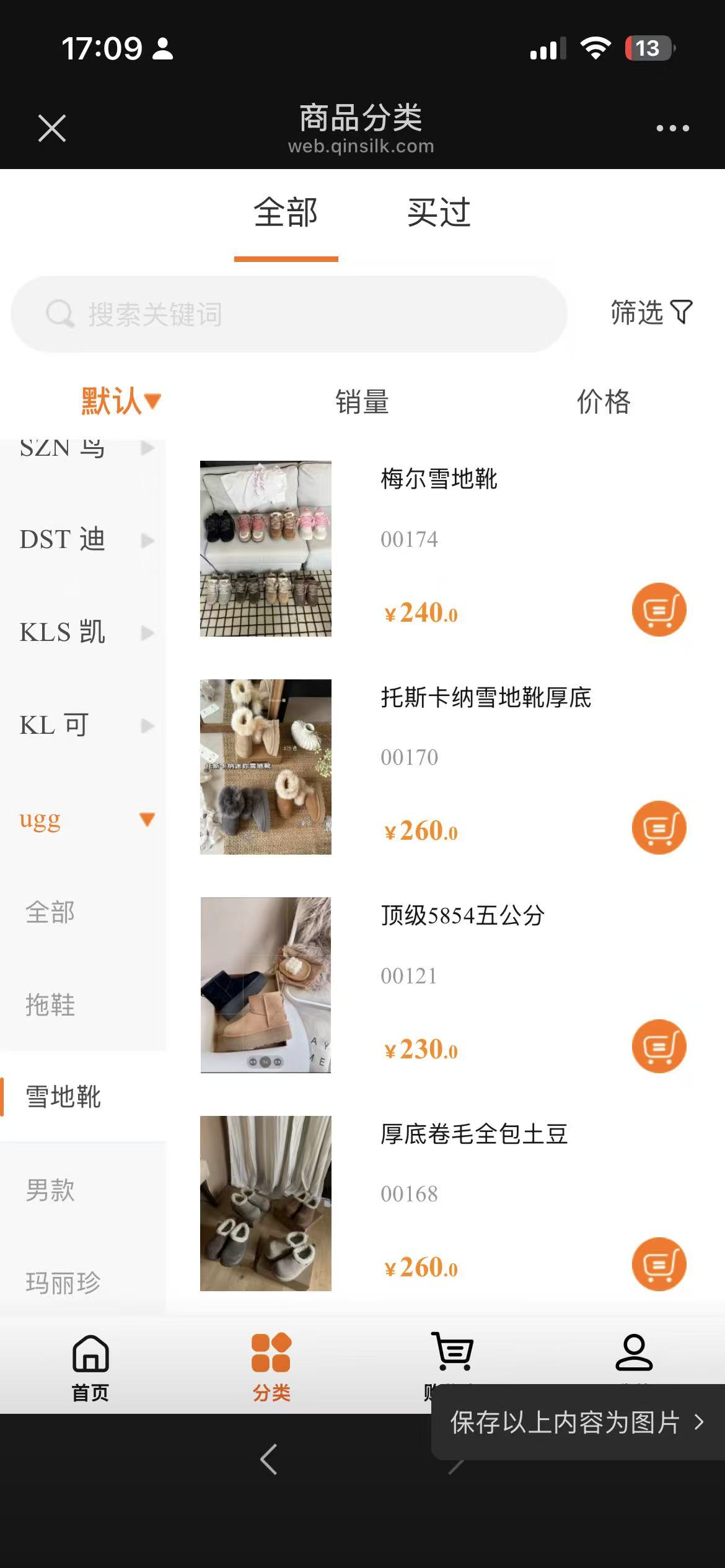Open the 默认 sort dropdown
The height and width of the screenshot is (1568, 725).
click(x=121, y=402)
